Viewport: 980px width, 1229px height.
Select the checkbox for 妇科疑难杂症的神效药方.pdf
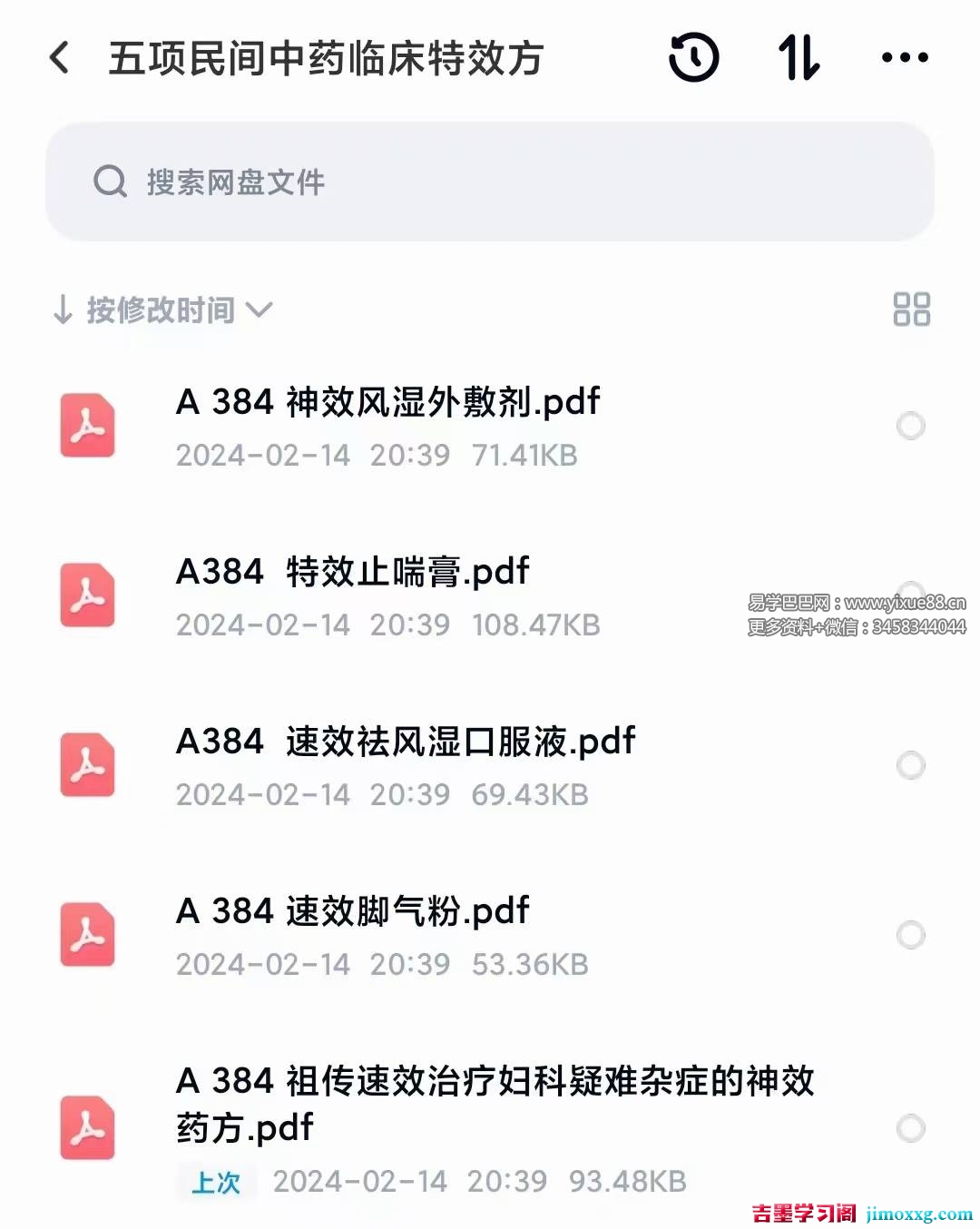pos(910,1128)
